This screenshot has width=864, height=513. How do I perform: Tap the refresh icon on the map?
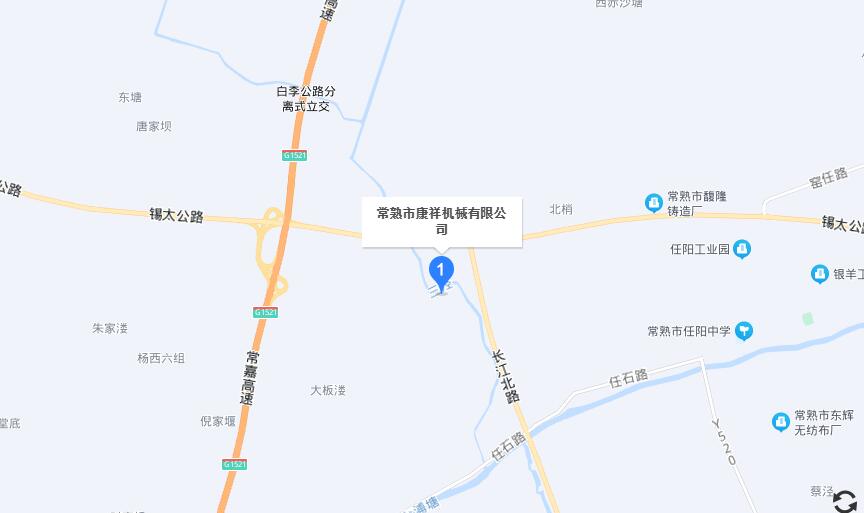coord(845,500)
